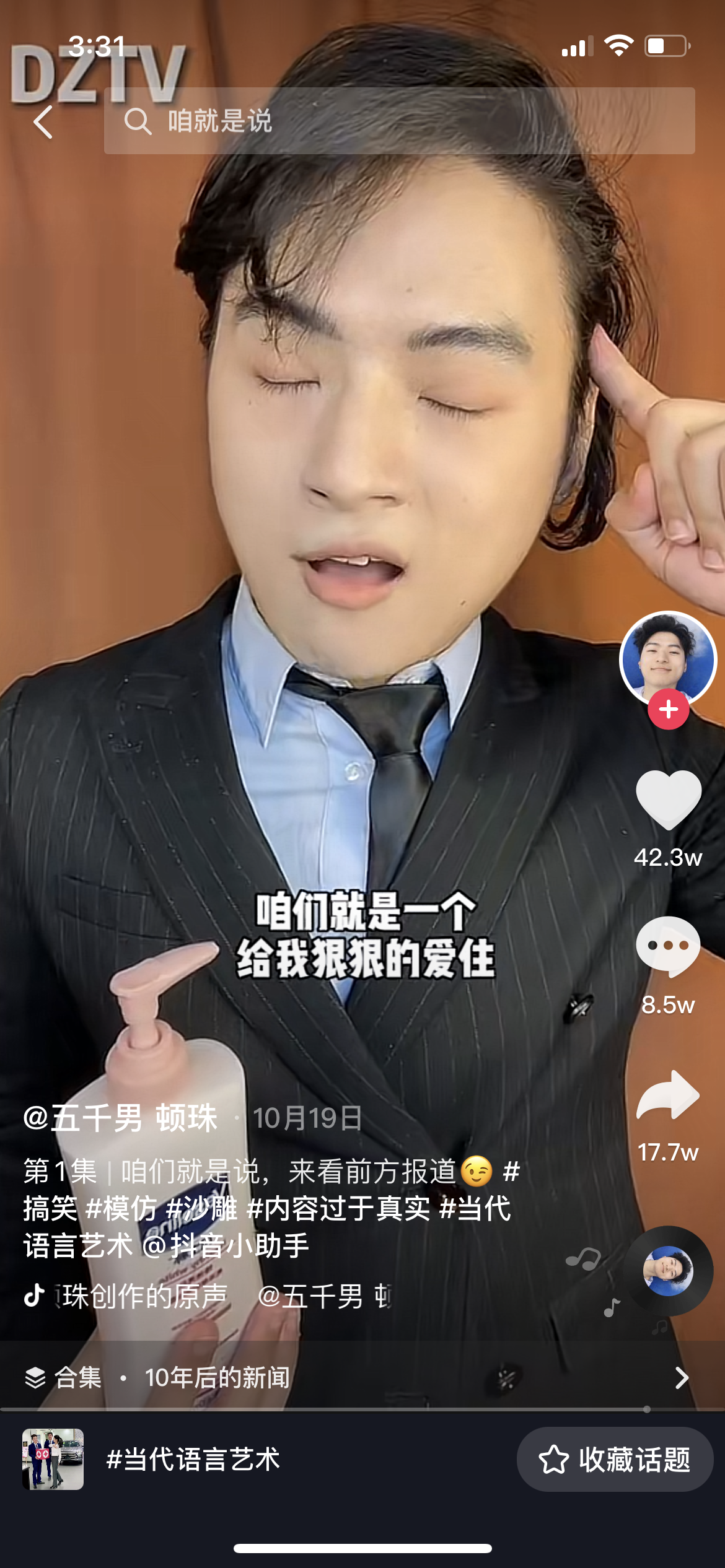Open the original sound track line
Screen dimensions: 725x1568
pyautogui.click(x=143, y=1296)
